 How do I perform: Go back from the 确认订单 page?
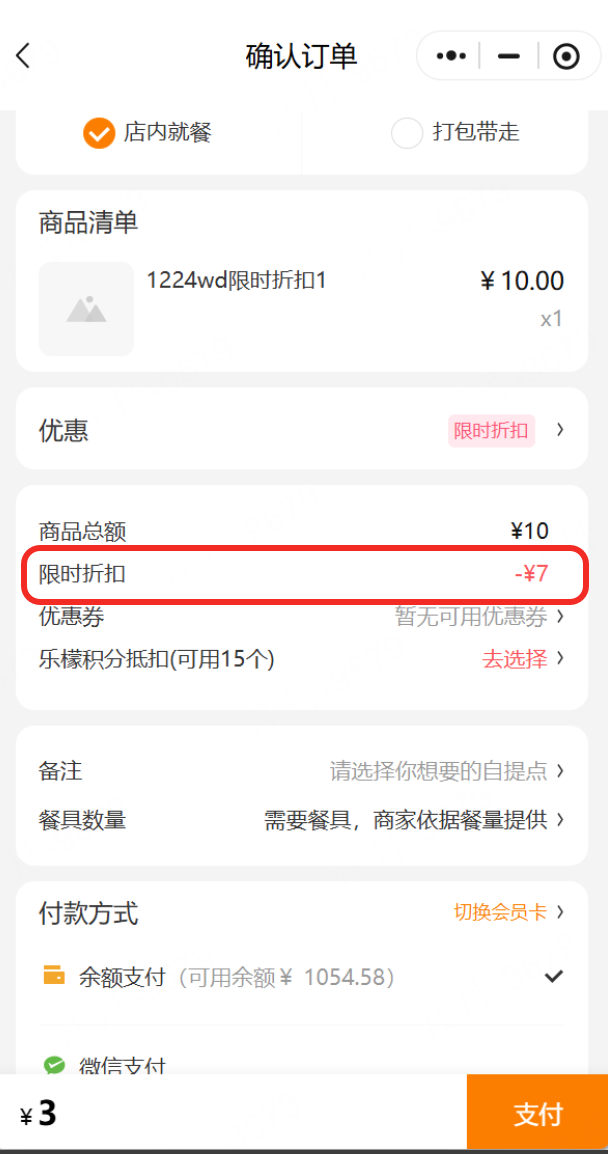(24, 56)
